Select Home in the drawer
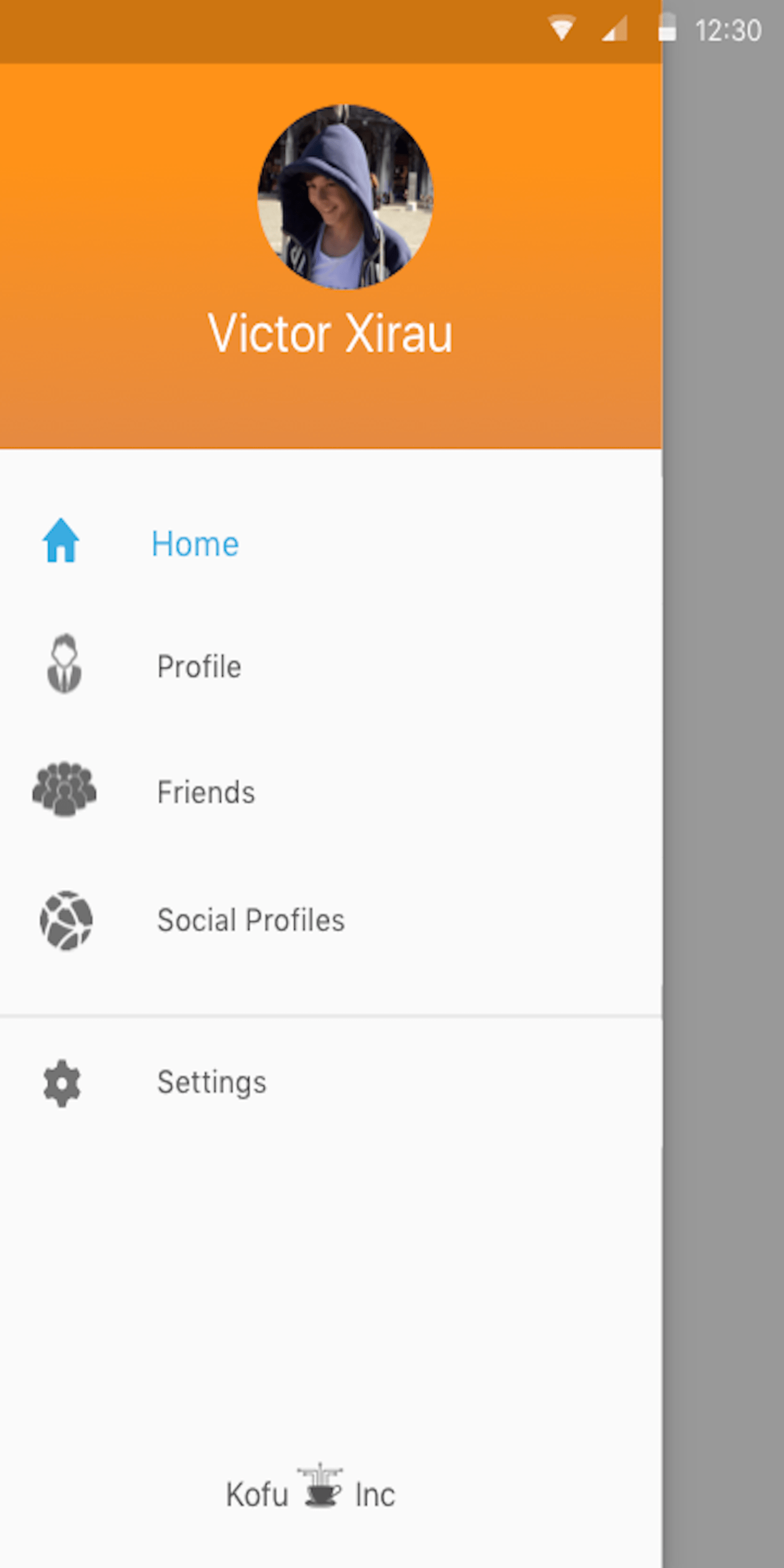The width and height of the screenshot is (784, 1568). pos(195,544)
